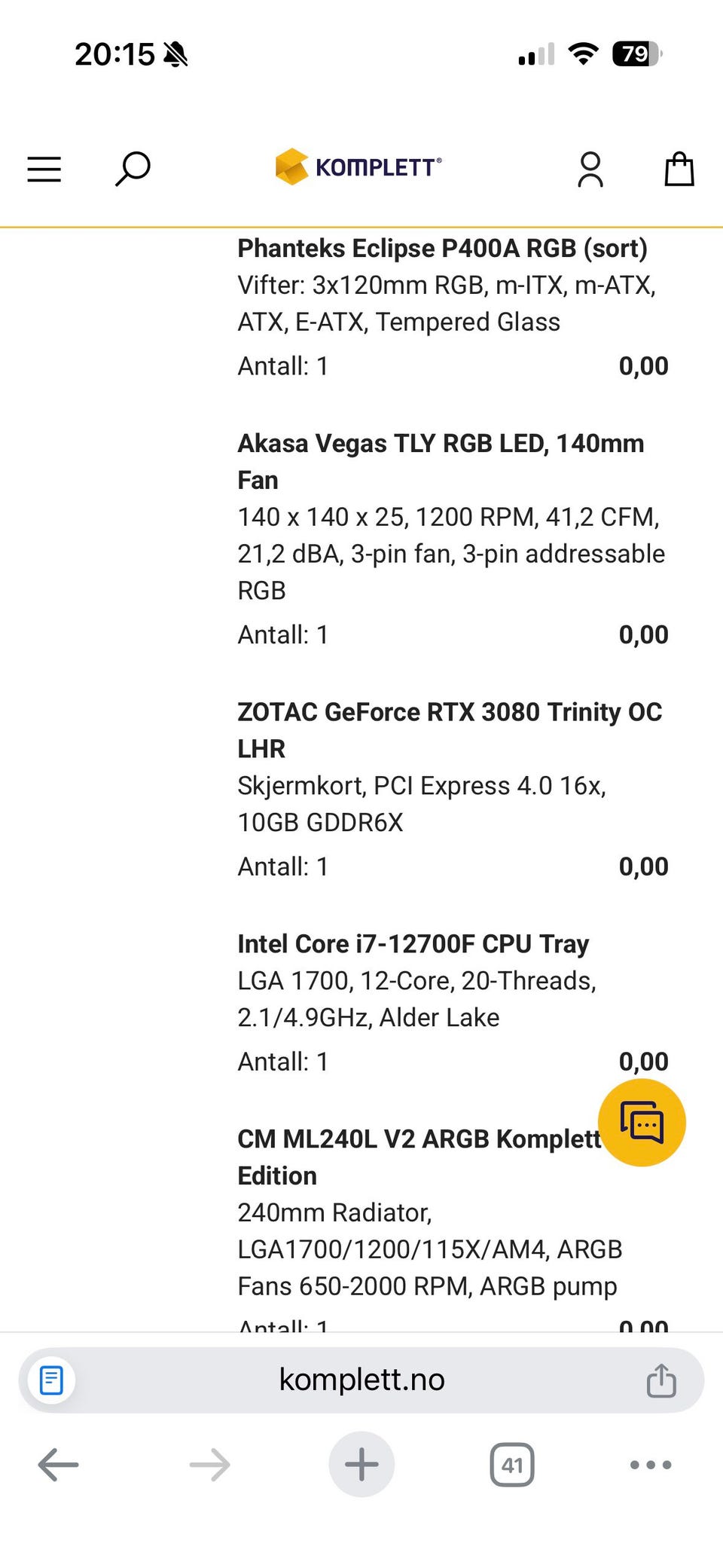Image resolution: width=723 pixels, height=1568 pixels.
Task: Show the 41 open tabs
Action: point(512,1465)
